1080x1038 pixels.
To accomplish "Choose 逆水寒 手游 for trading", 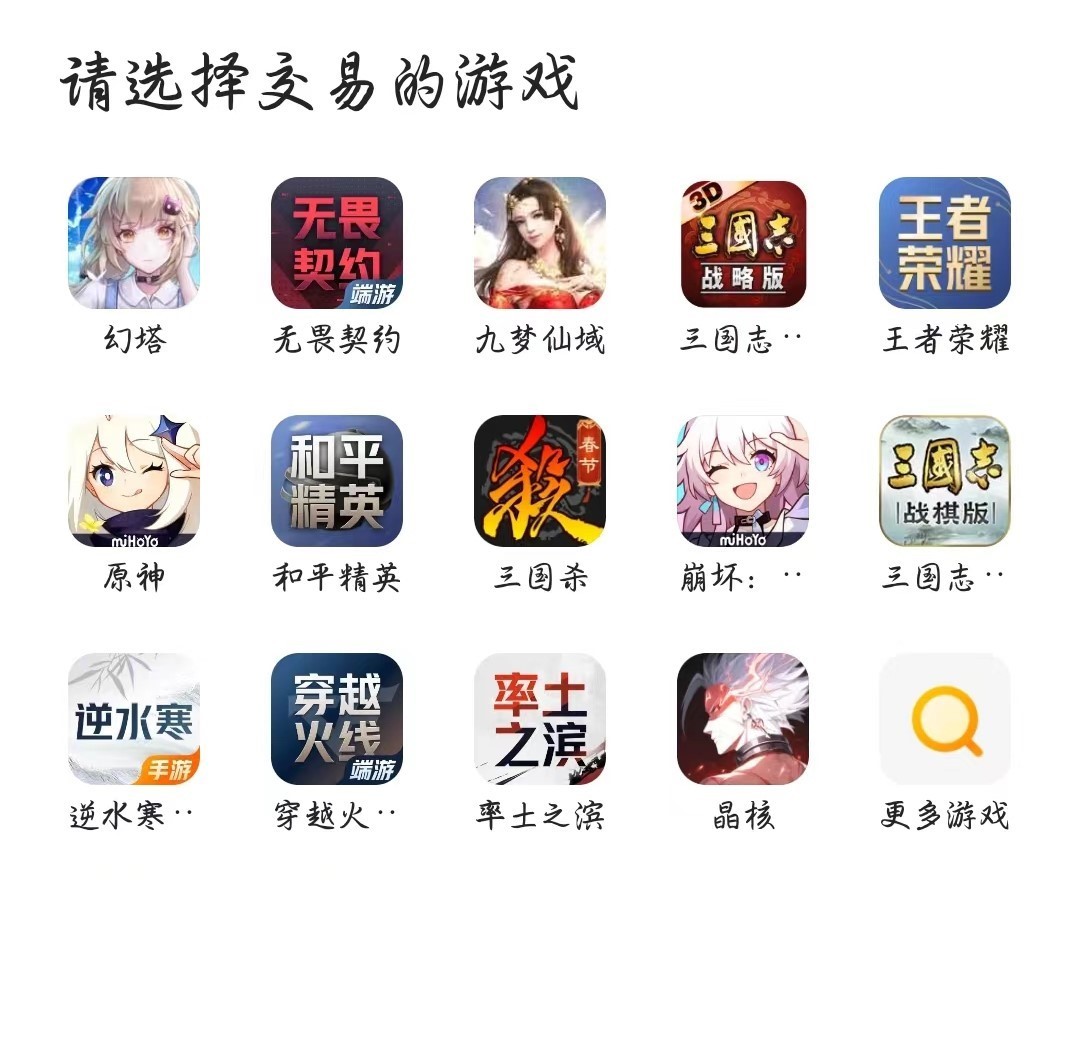I will click(x=134, y=719).
